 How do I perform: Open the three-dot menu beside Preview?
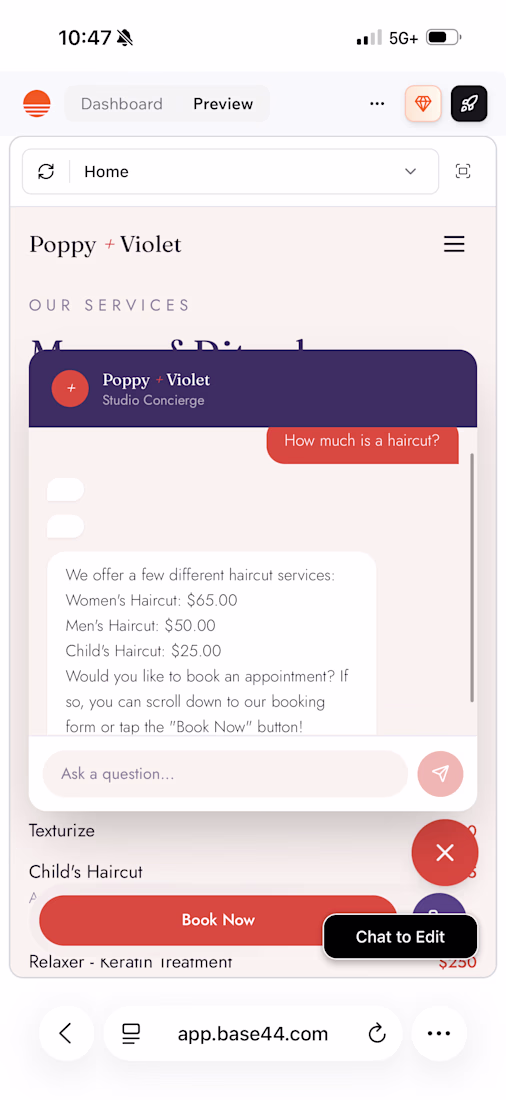point(378,104)
